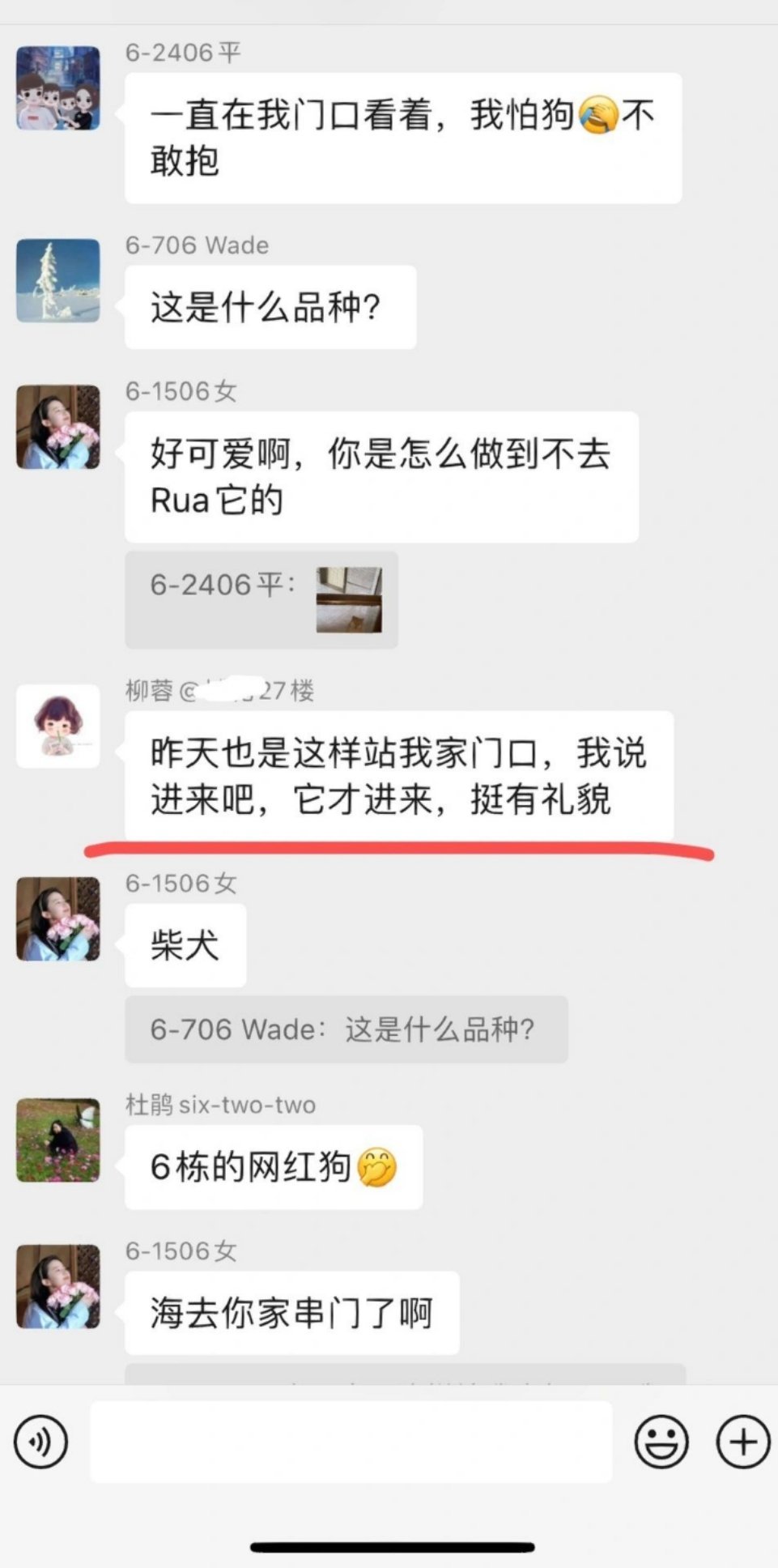This screenshot has height=1568, width=778.
Task: Open 6-1506女's avatar beside 柴犬 message
Action: coord(58,918)
